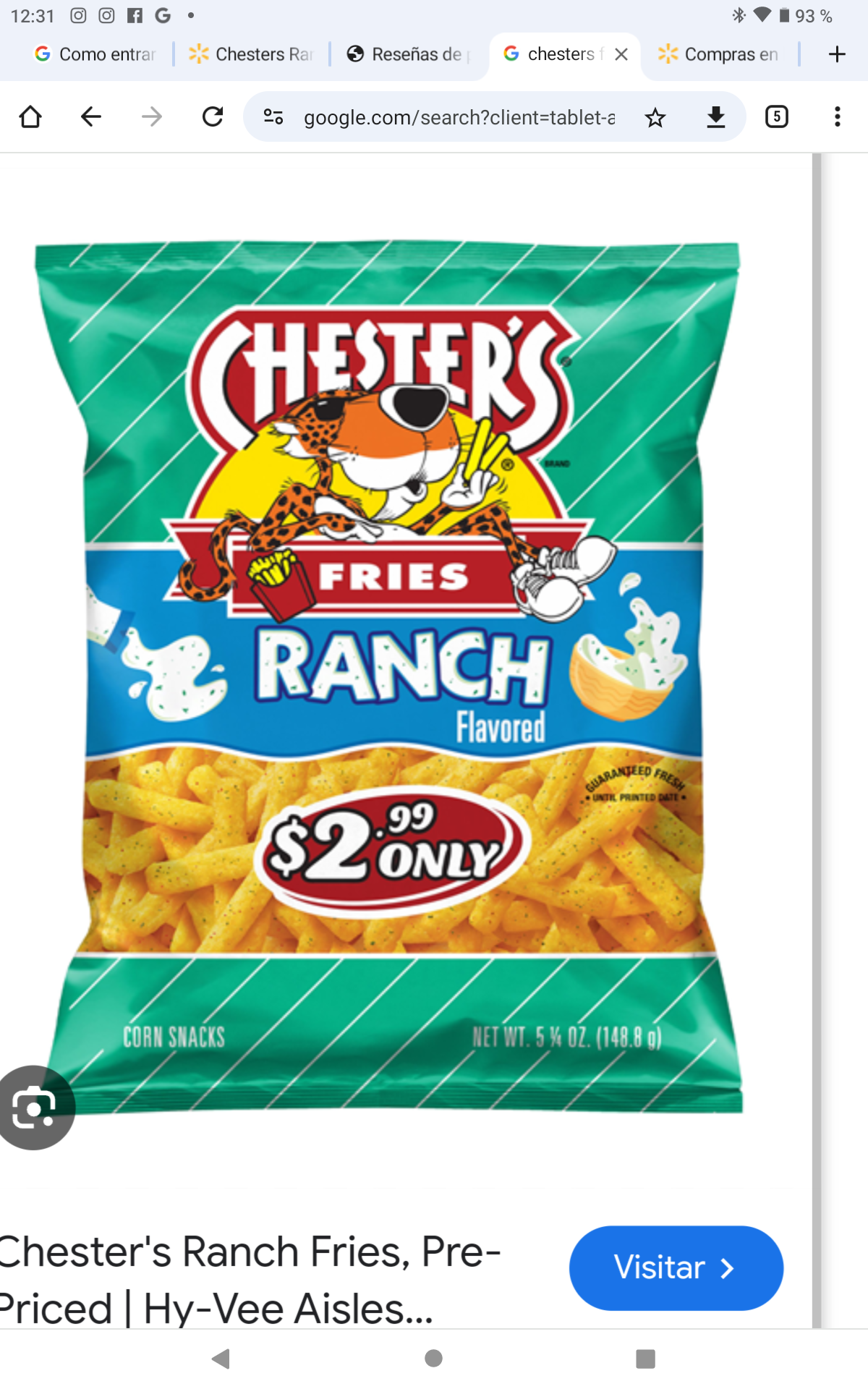868x1389 pixels.
Task: Open recent apps from navigation bar
Action: point(645,1359)
